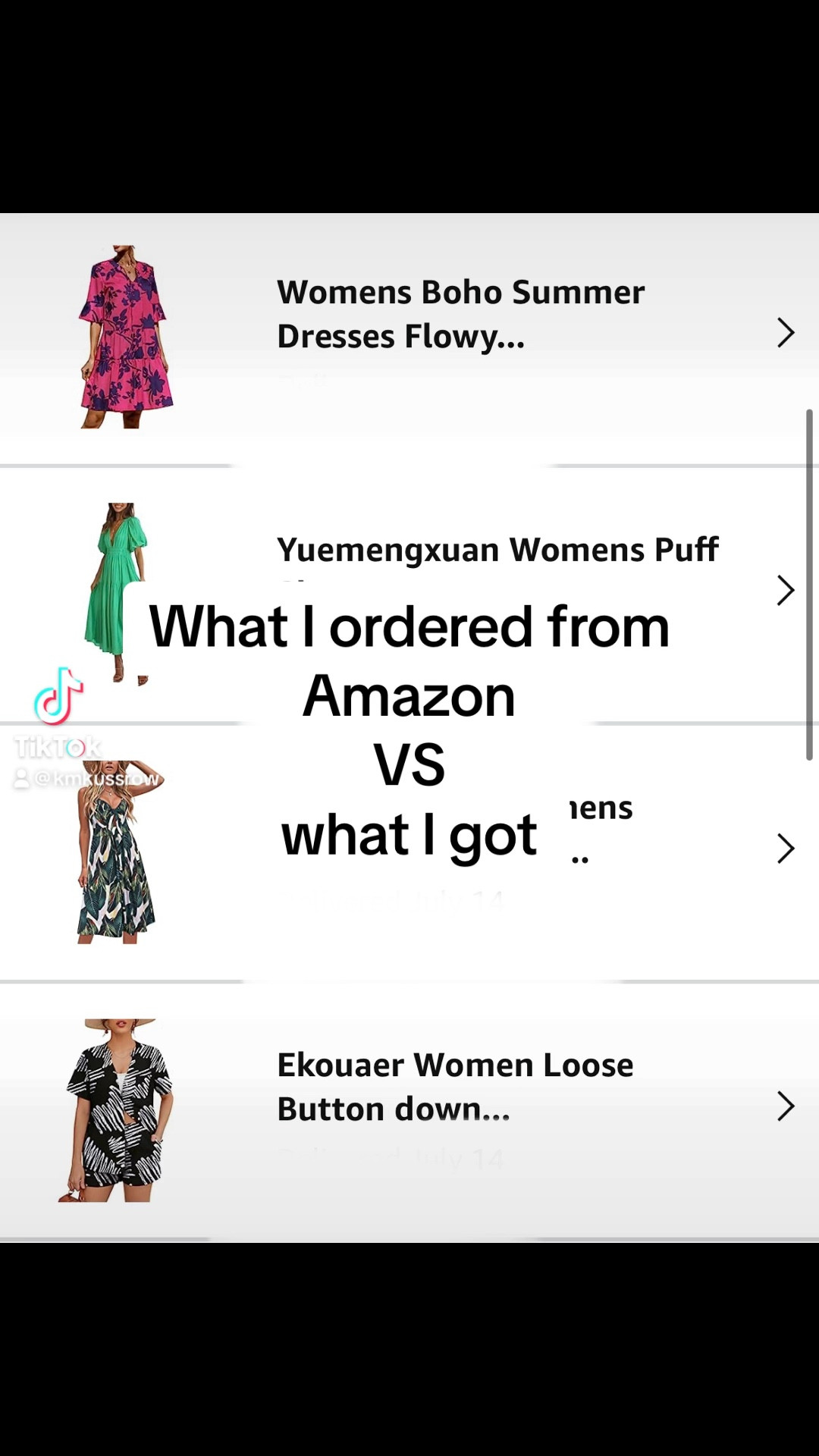819x1456 pixels.
Task: Expand the tropical sundress order row
Action: coord(786,849)
